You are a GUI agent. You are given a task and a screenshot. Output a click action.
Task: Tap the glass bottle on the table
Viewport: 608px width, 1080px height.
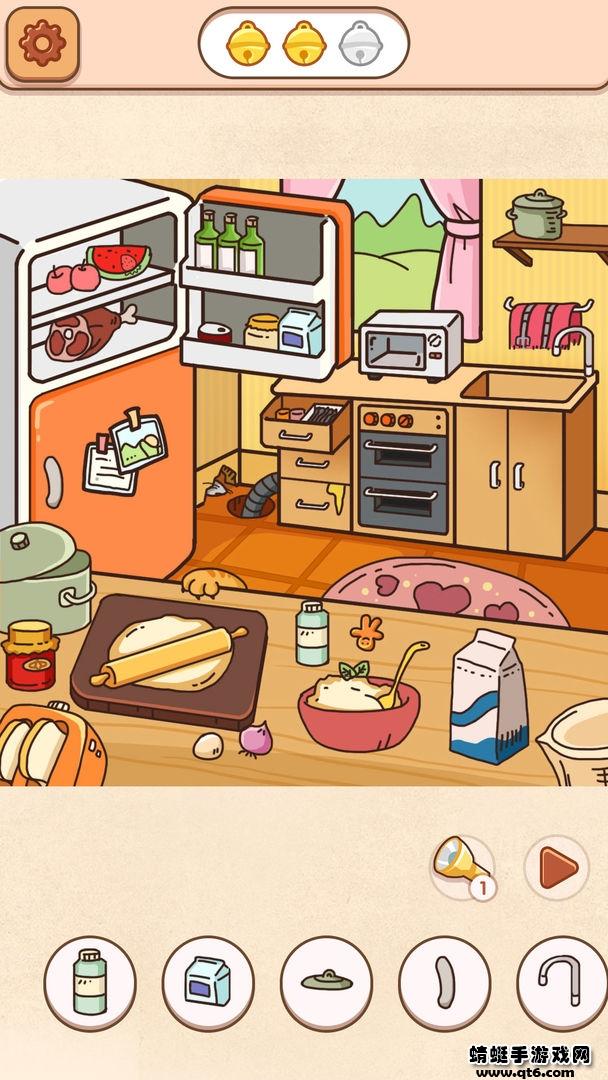coord(312,633)
